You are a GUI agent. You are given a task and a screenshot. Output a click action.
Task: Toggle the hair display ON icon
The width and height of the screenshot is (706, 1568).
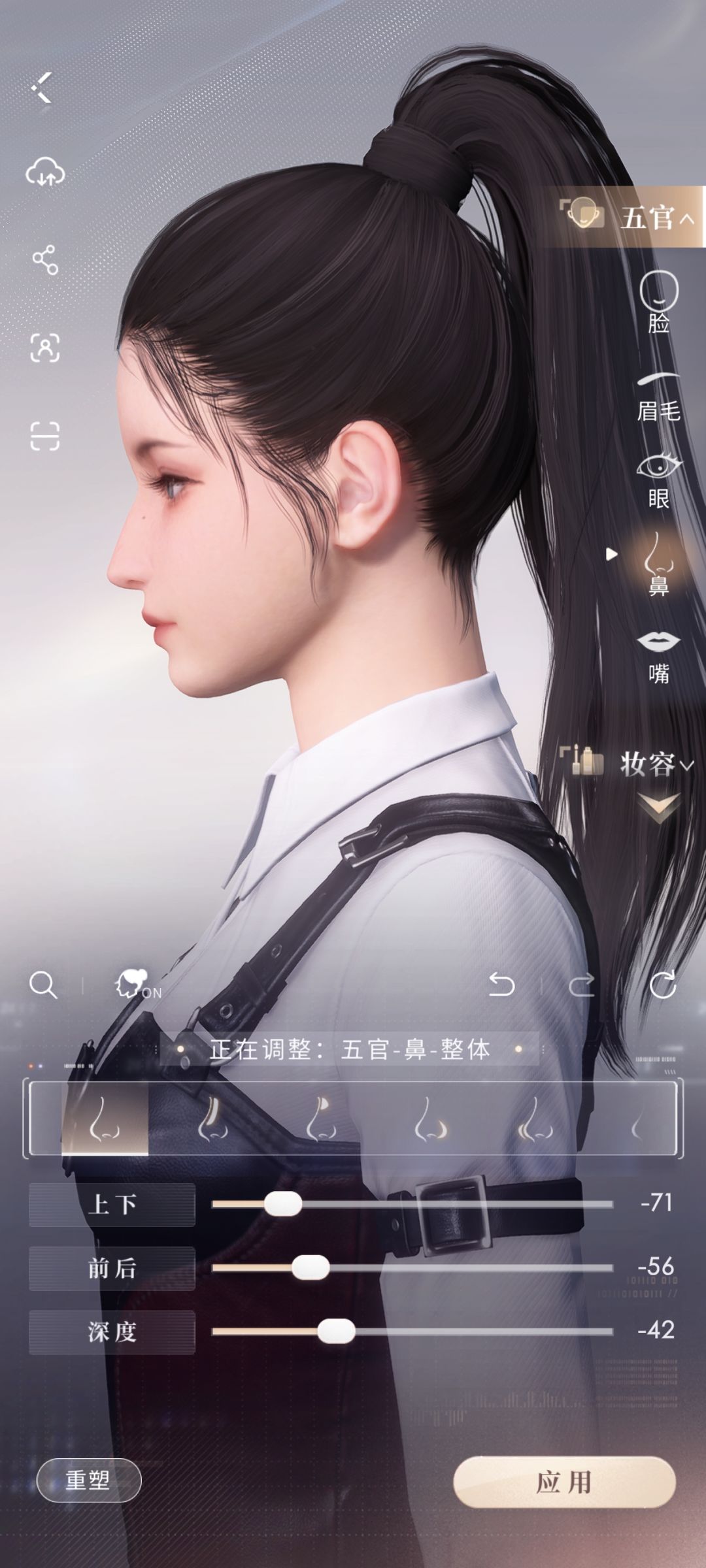(137, 985)
